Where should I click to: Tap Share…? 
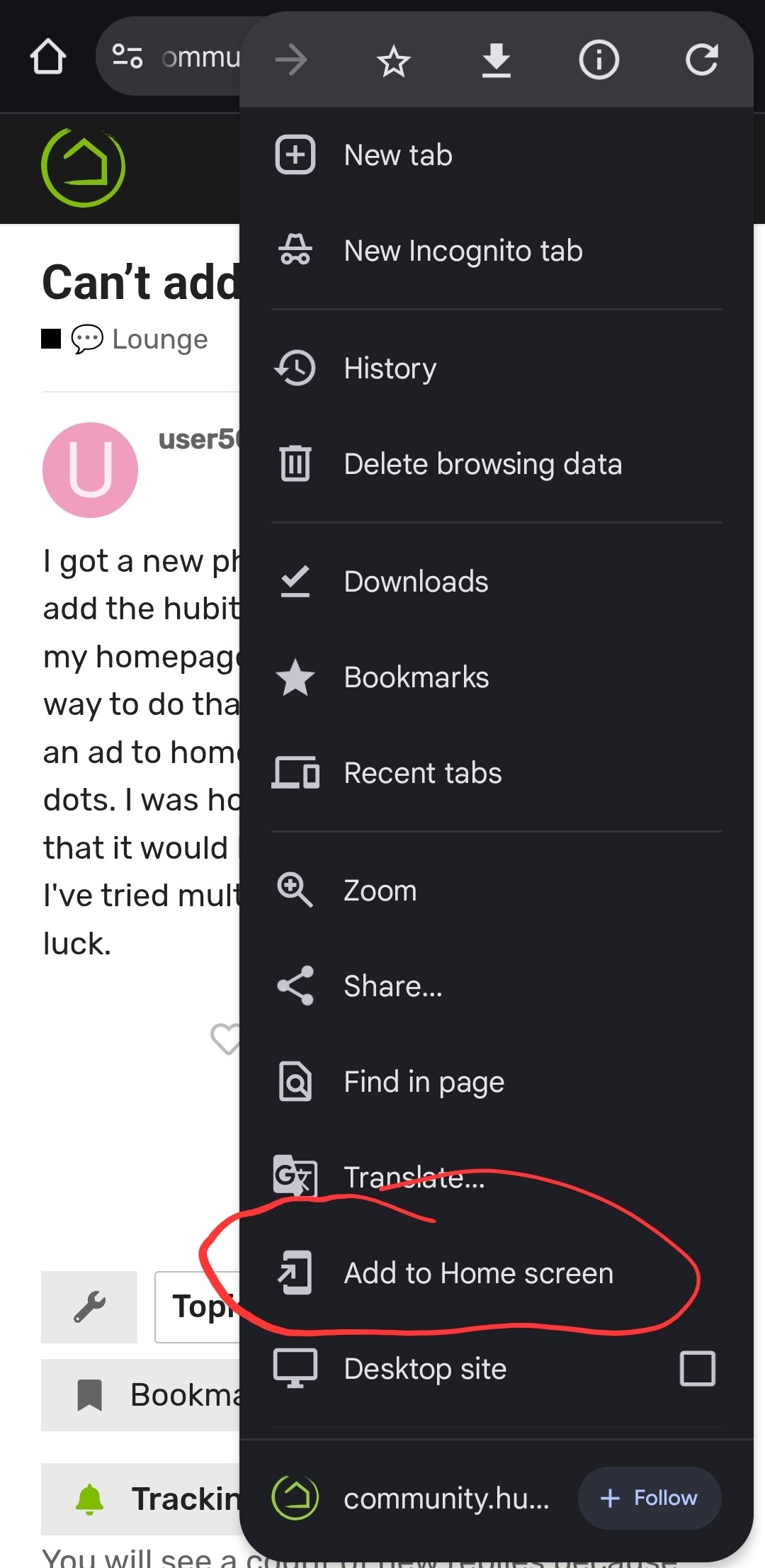click(x=496, y=986)
